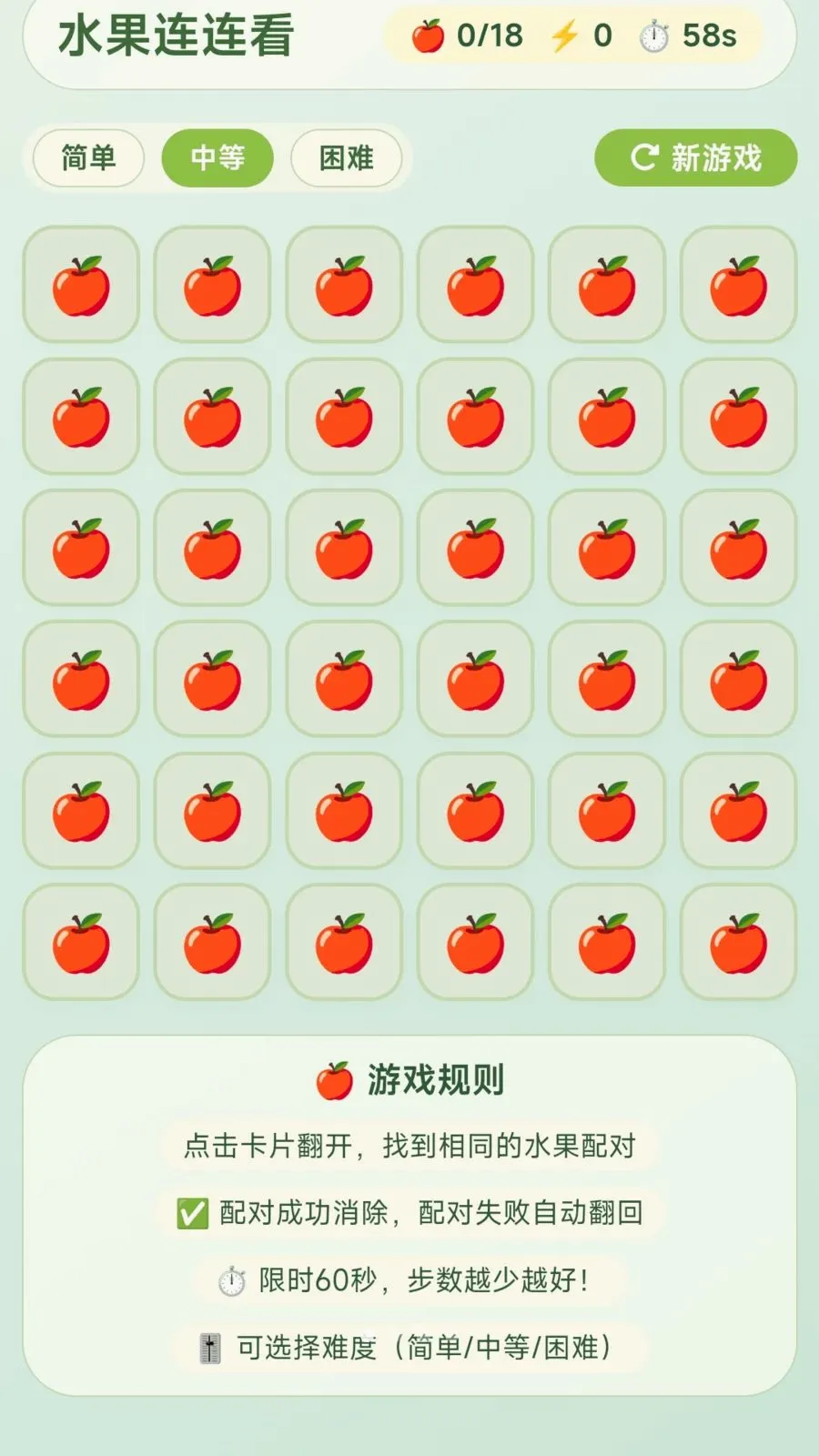Image resolution: width=819 pixels, height=1456 pixels.
Task: Flip the card in the top-right corner
Action: [x=738, y=286]
